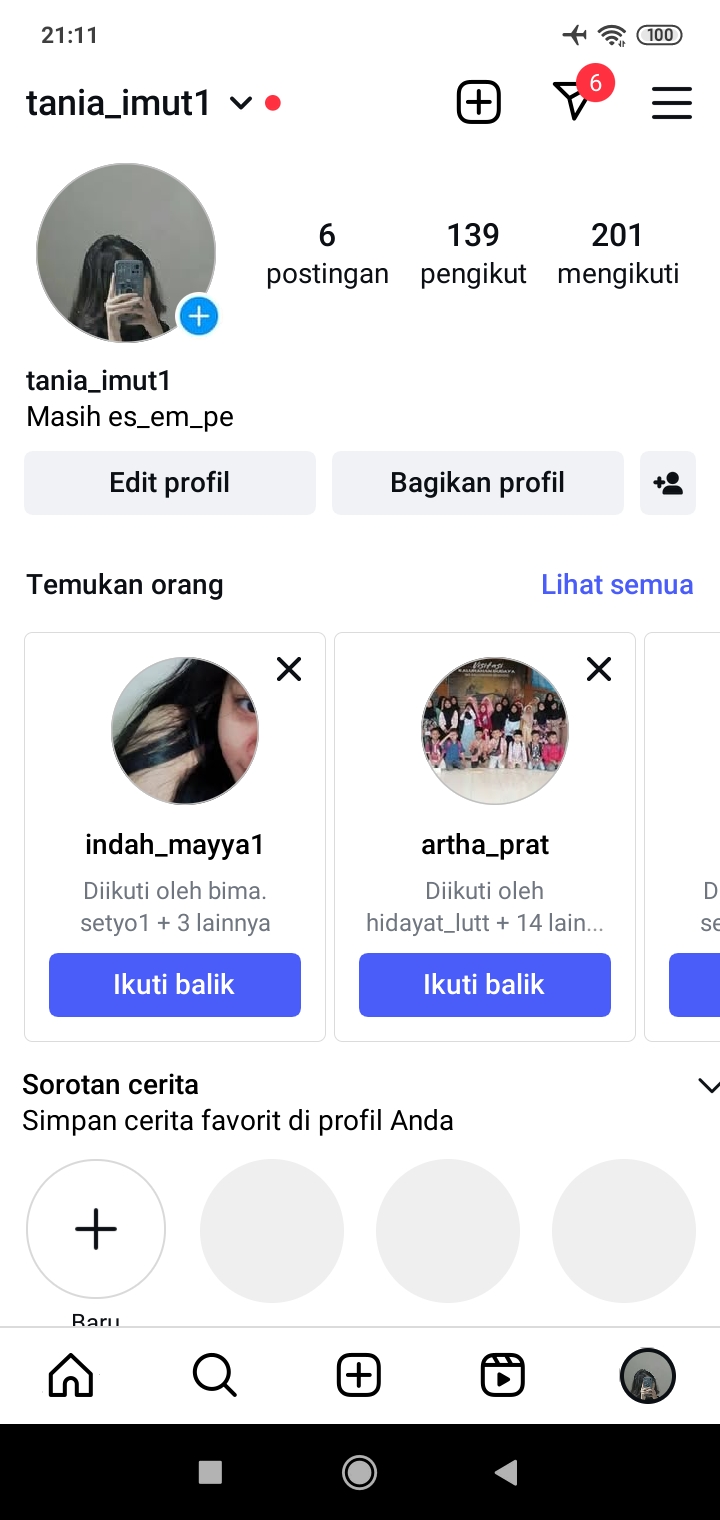The height and width of the screenshot is (1520, 720).
Task: Dismiss artha_prat suggestion card
Action: click(599, 669)
